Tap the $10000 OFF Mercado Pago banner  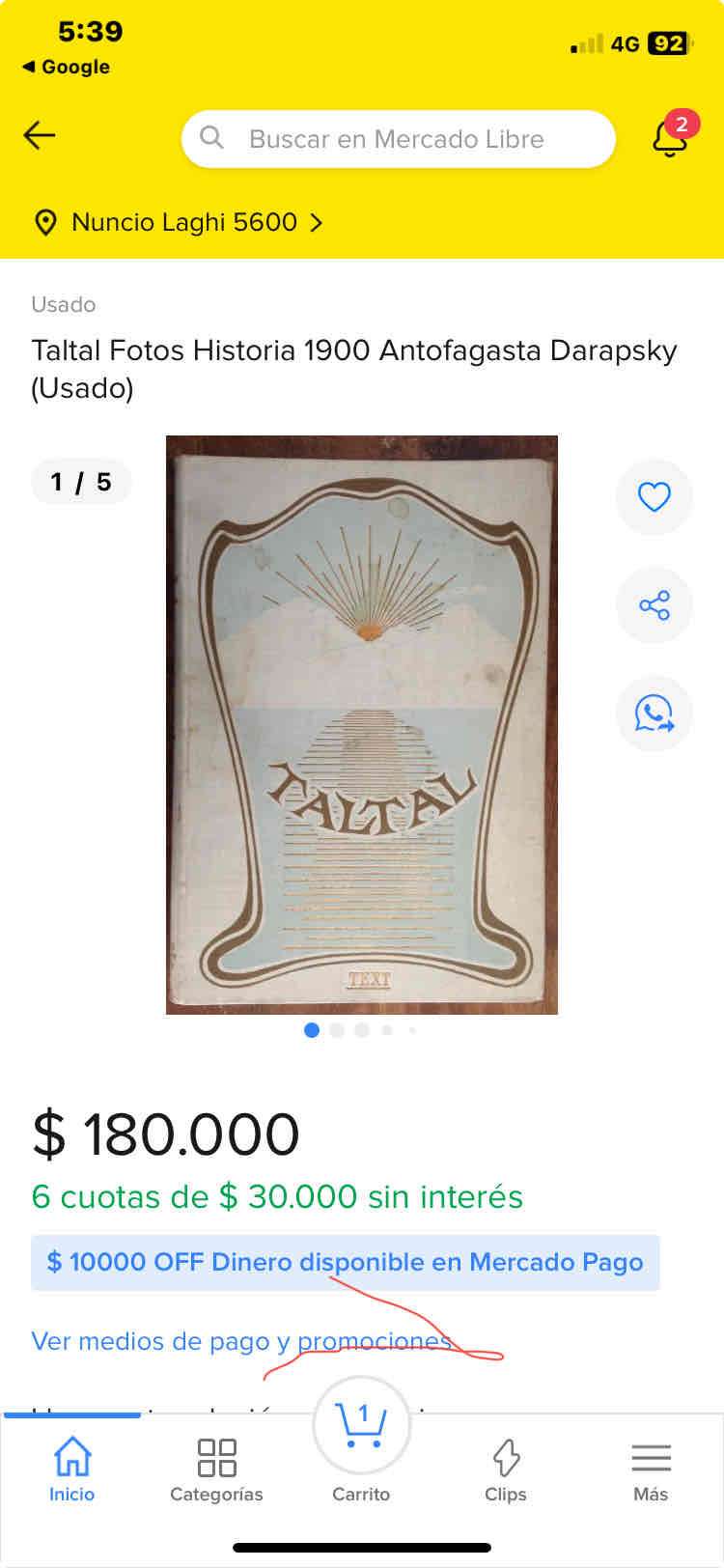click(x=344, y=1261)
